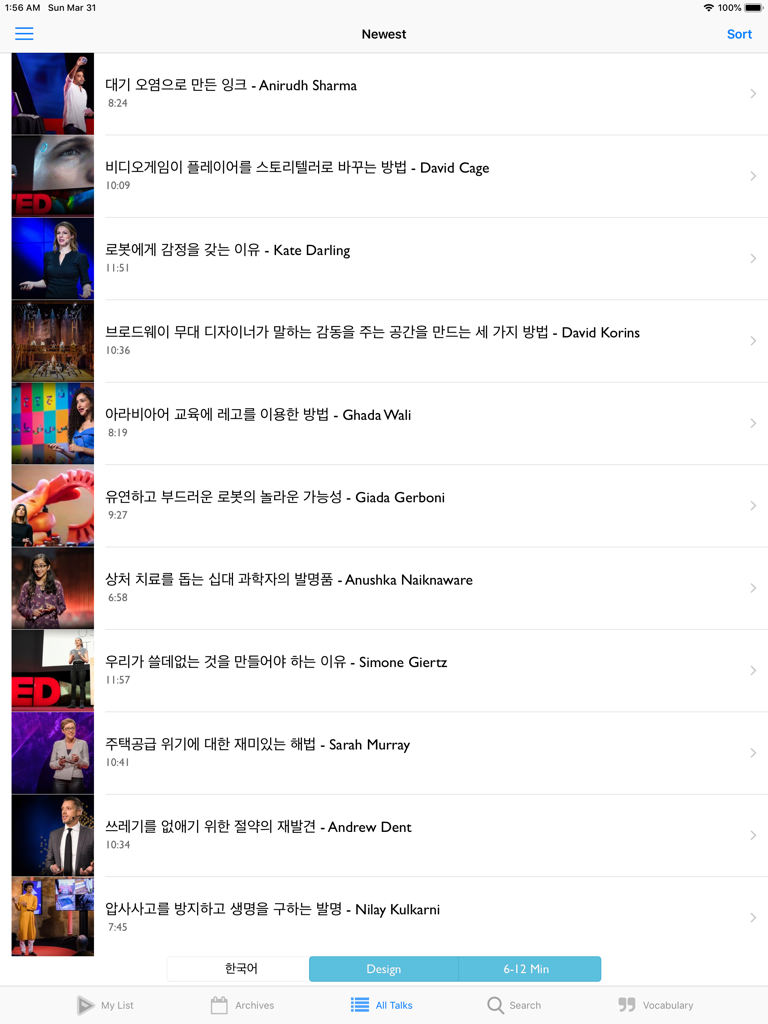Switch to the My List tab

[105, 1005]
